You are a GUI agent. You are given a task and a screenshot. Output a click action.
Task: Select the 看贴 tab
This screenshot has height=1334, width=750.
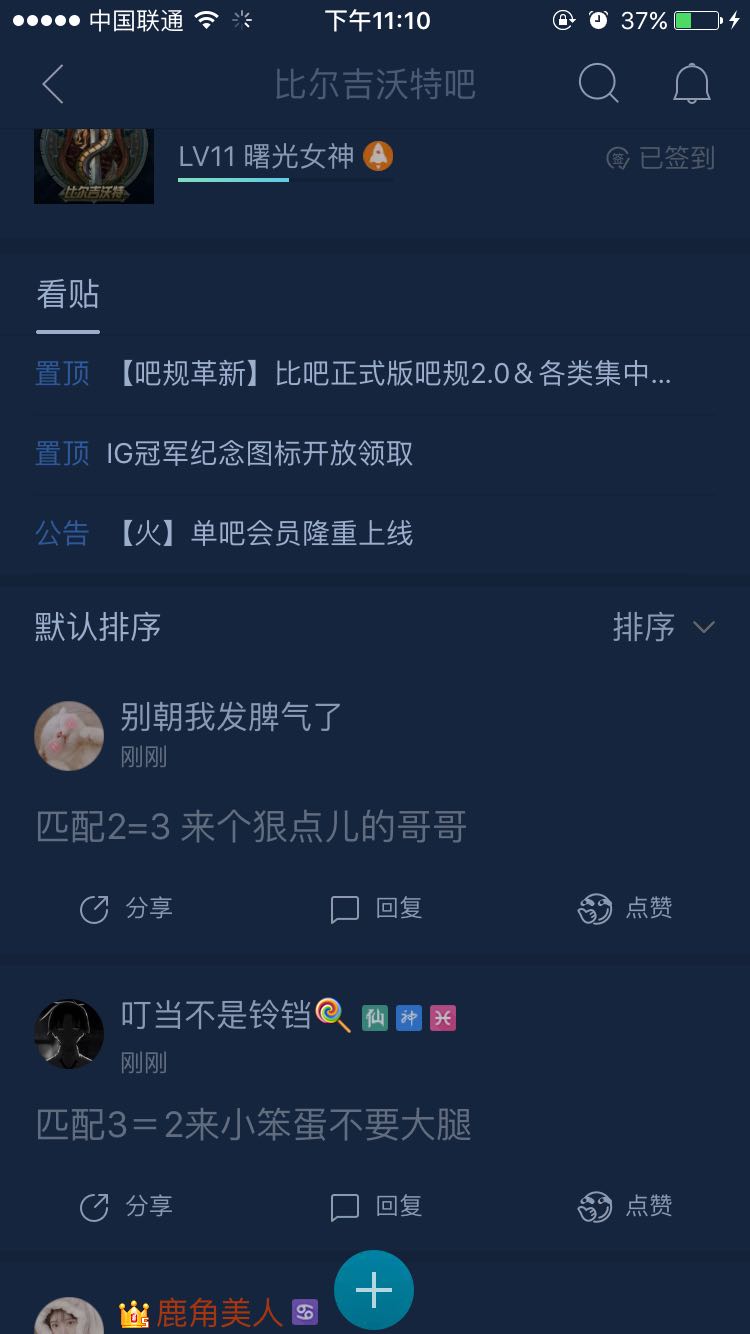point(68,295)
